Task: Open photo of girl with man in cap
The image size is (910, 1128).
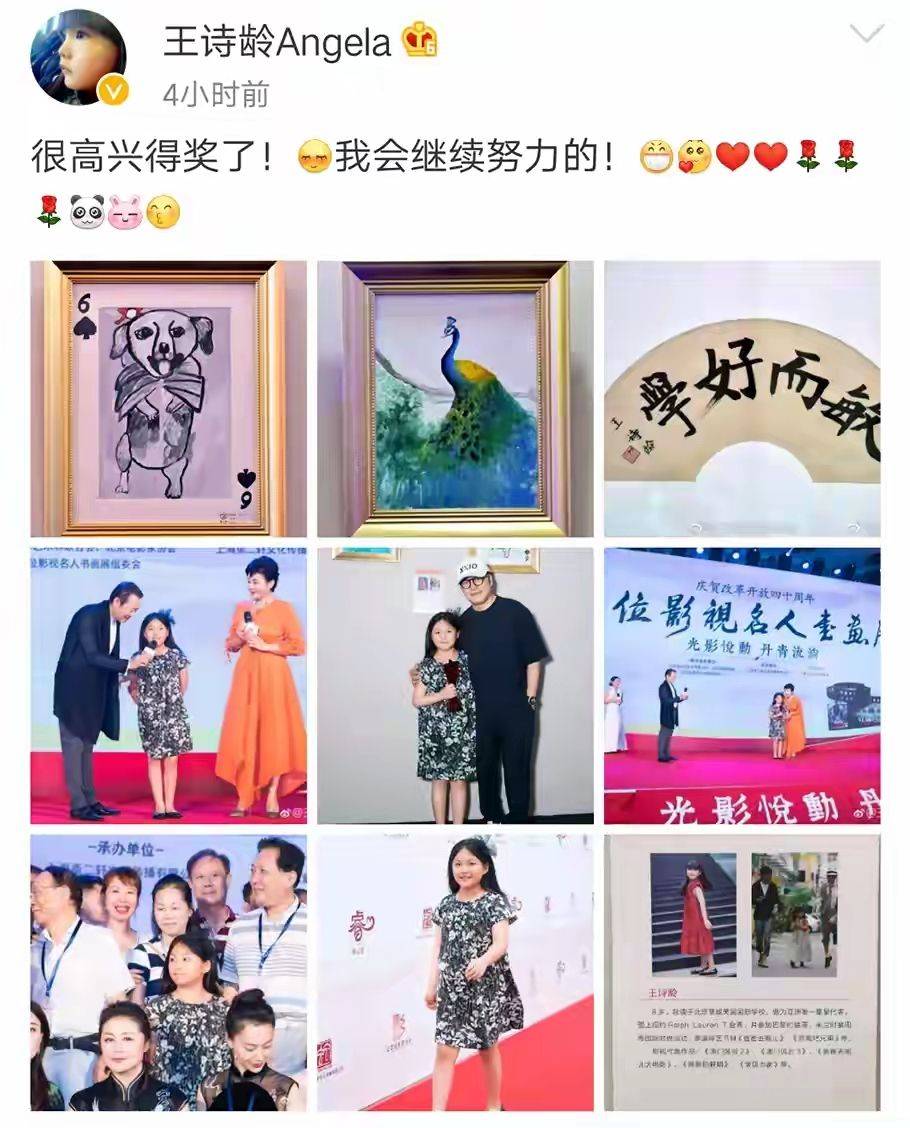Action: pos(455,685)
